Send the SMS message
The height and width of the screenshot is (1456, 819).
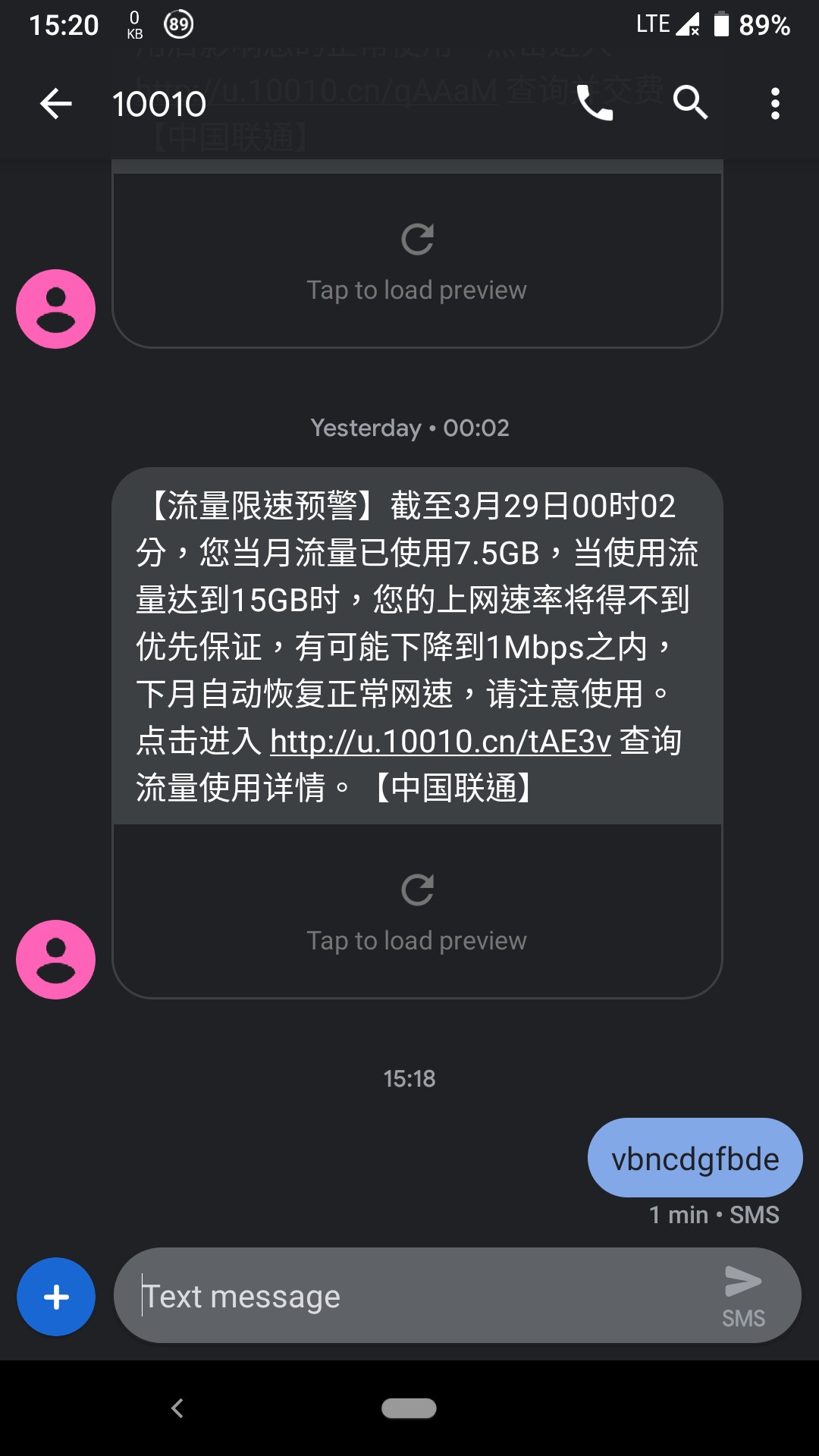(x=743, y=1295)
